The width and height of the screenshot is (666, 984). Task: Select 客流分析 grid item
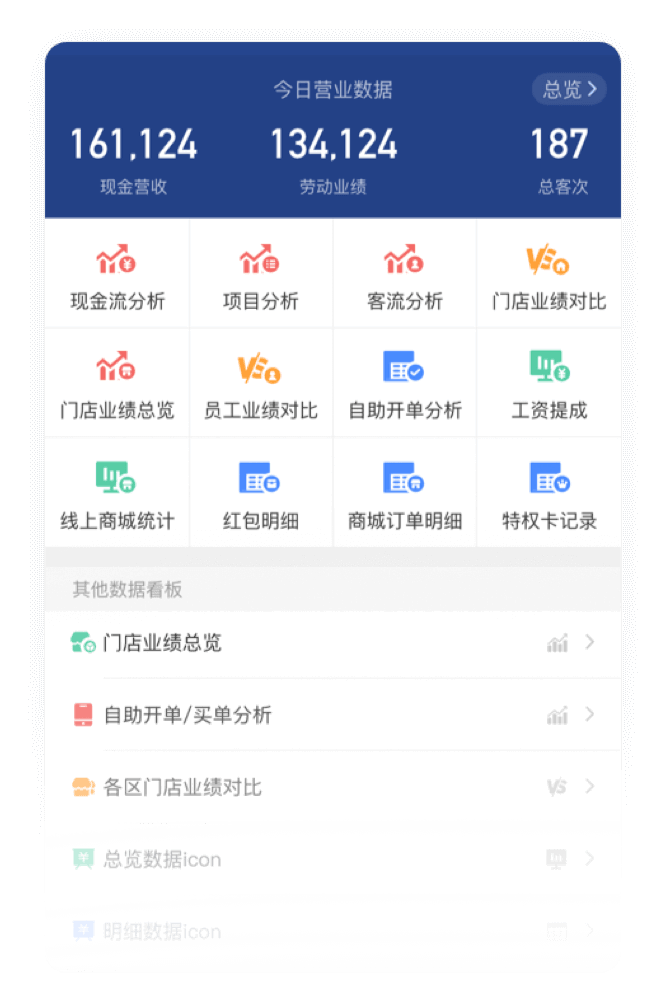404,275
